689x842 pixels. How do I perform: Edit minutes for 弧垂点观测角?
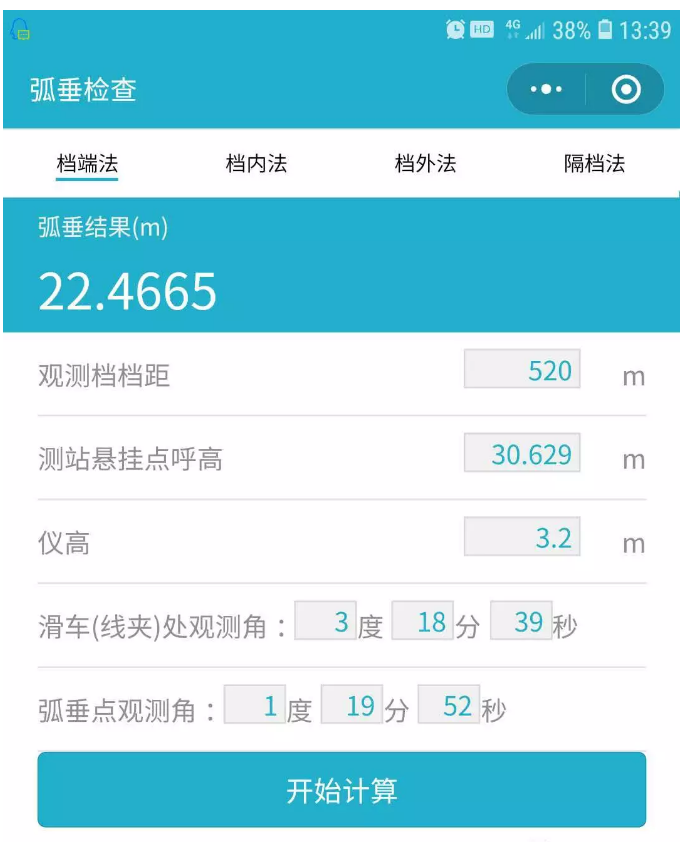[351, 706]
